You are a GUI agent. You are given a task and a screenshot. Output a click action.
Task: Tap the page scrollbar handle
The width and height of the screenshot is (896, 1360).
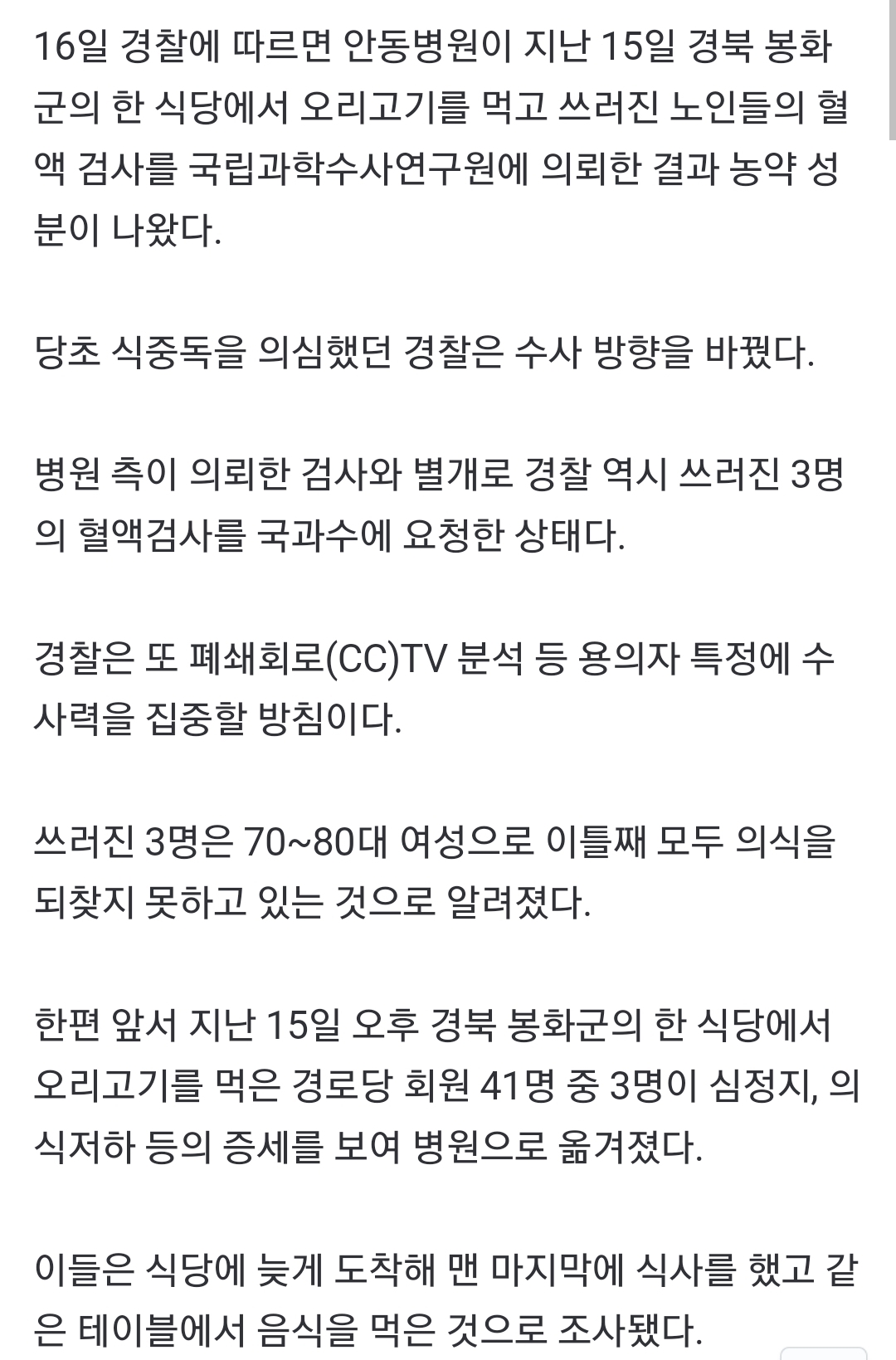[x=892, y=70]
